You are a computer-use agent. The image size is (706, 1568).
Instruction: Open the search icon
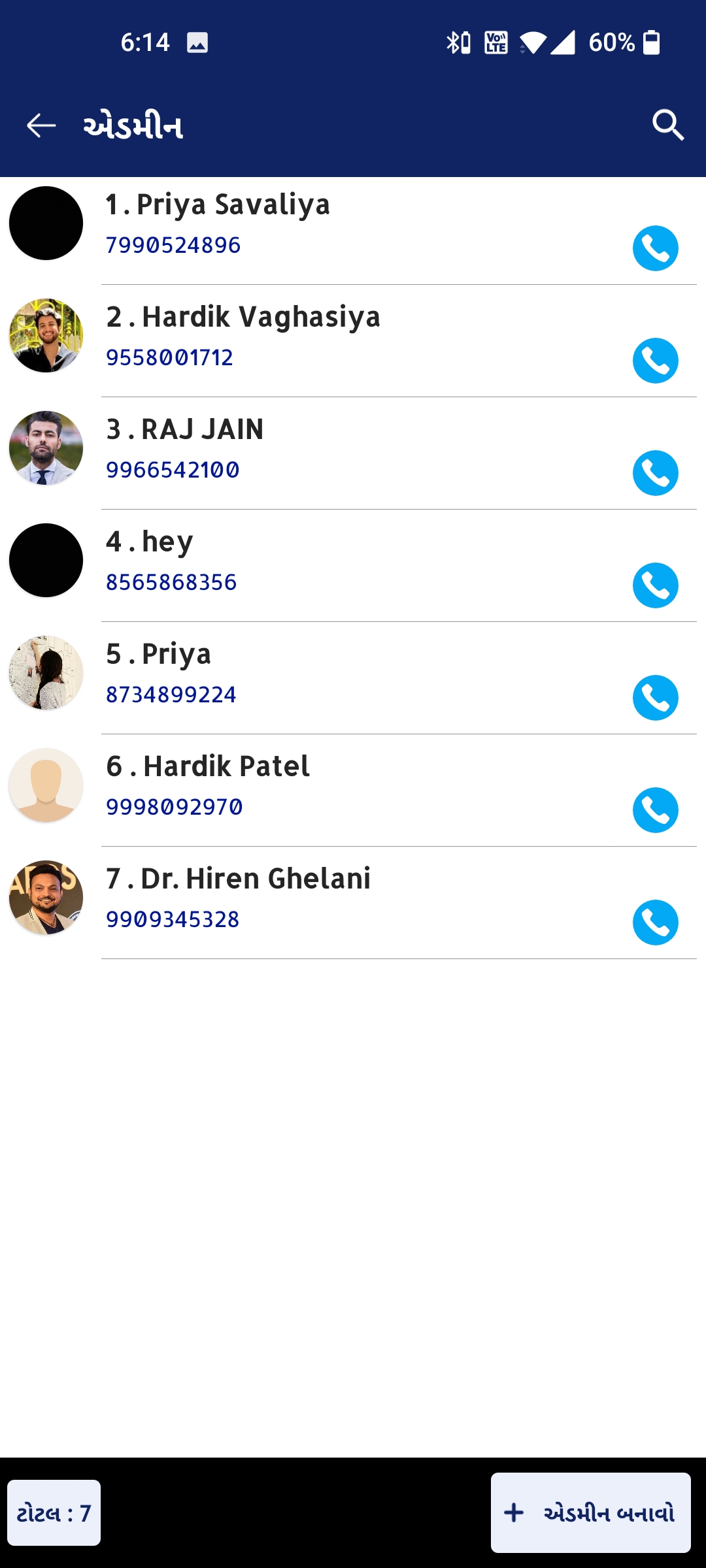click(x=666, y=124)
